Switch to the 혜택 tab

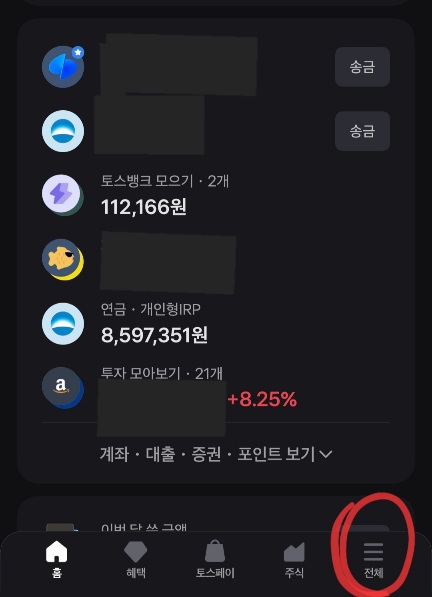[x=136, y=559]
